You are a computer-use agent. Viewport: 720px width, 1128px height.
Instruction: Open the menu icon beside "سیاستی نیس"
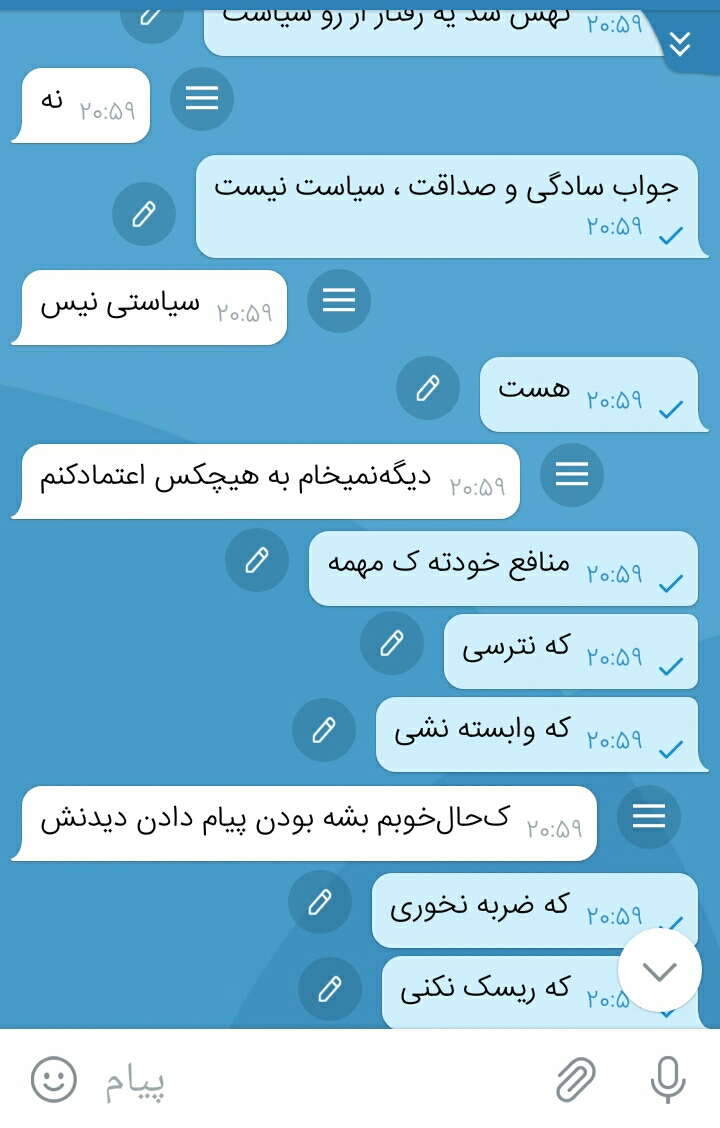[339, 301]
